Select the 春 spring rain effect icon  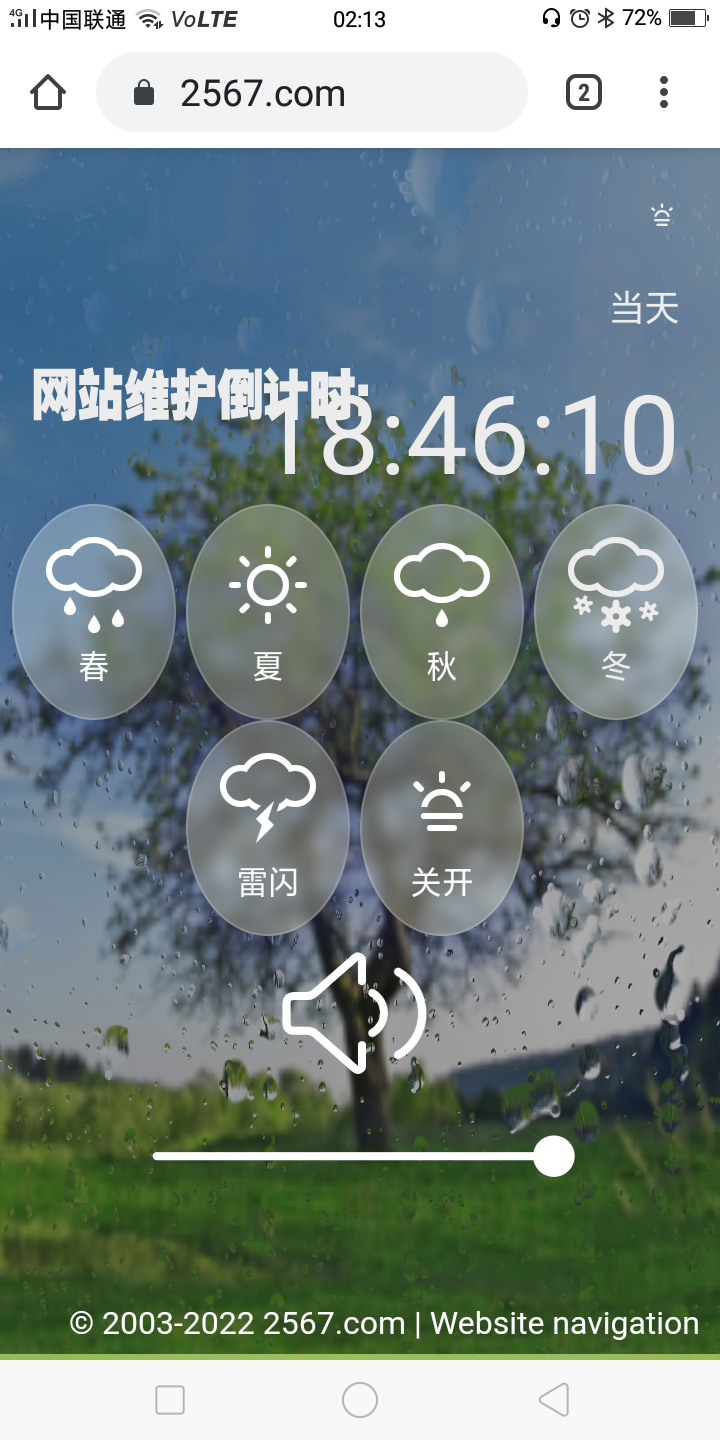[93, 612]
